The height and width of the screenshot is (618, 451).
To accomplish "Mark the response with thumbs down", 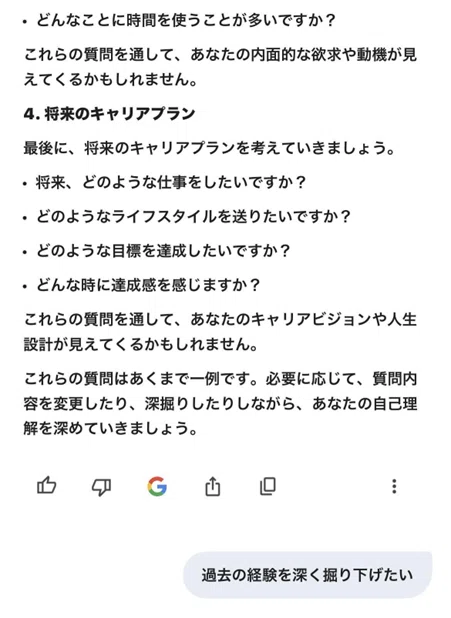I will click(102, 486).
